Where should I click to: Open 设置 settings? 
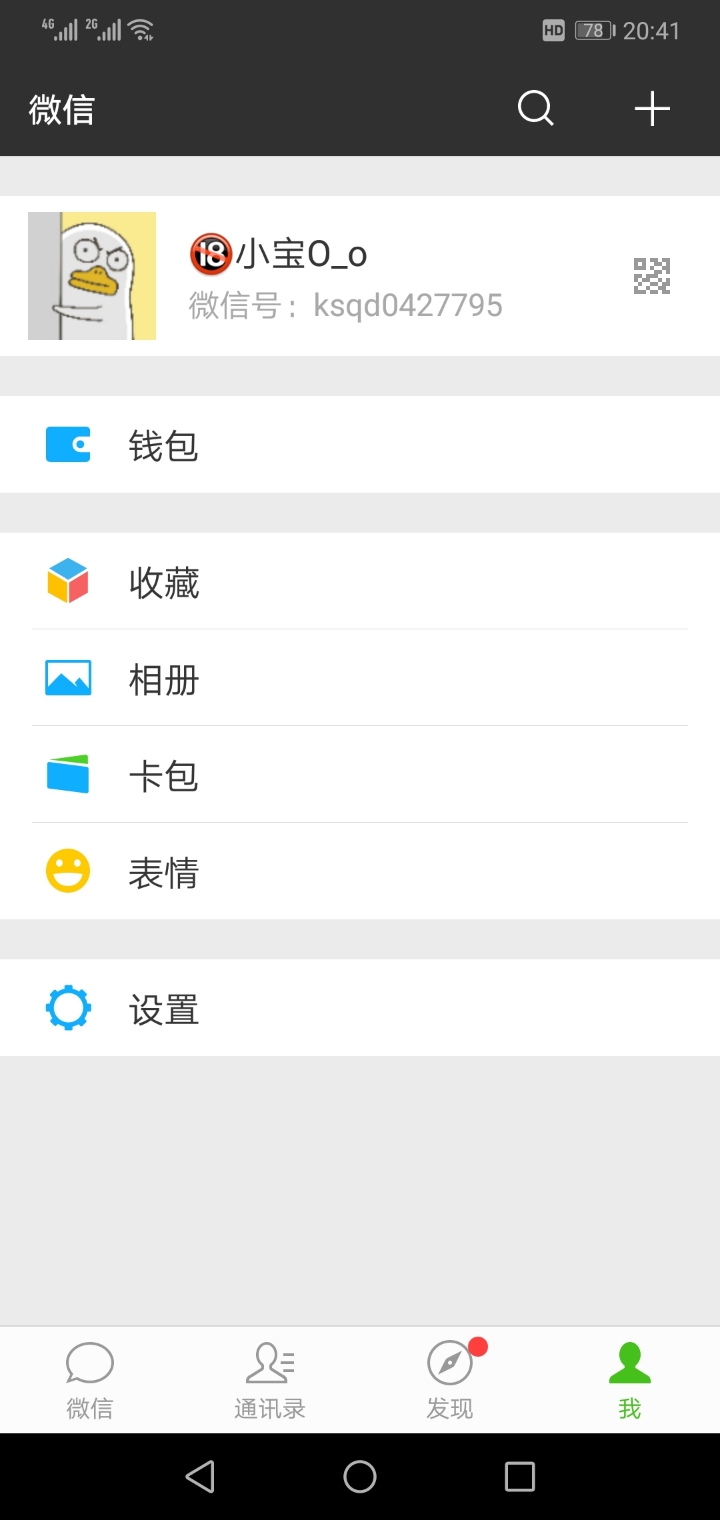point(360,1008)
